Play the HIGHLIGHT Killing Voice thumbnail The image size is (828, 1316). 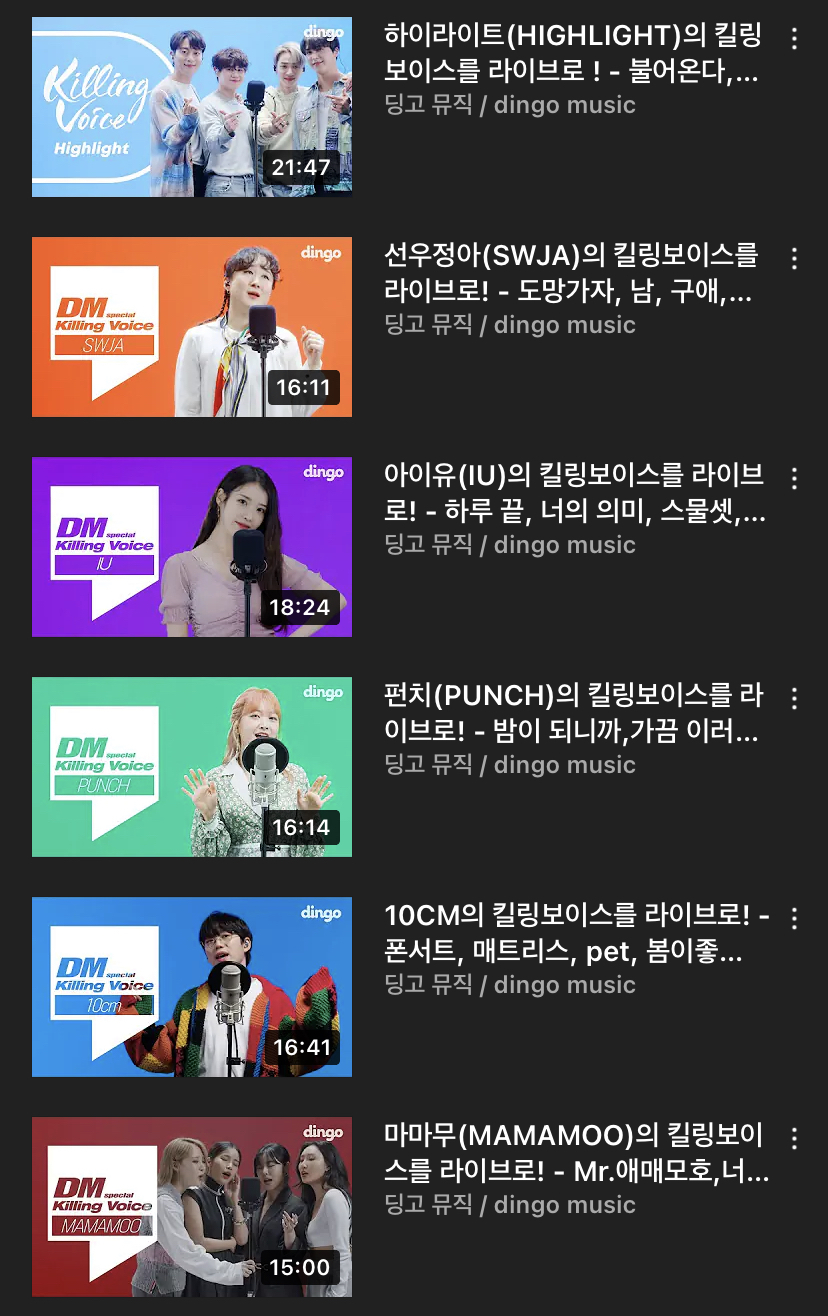click(192, 106)
